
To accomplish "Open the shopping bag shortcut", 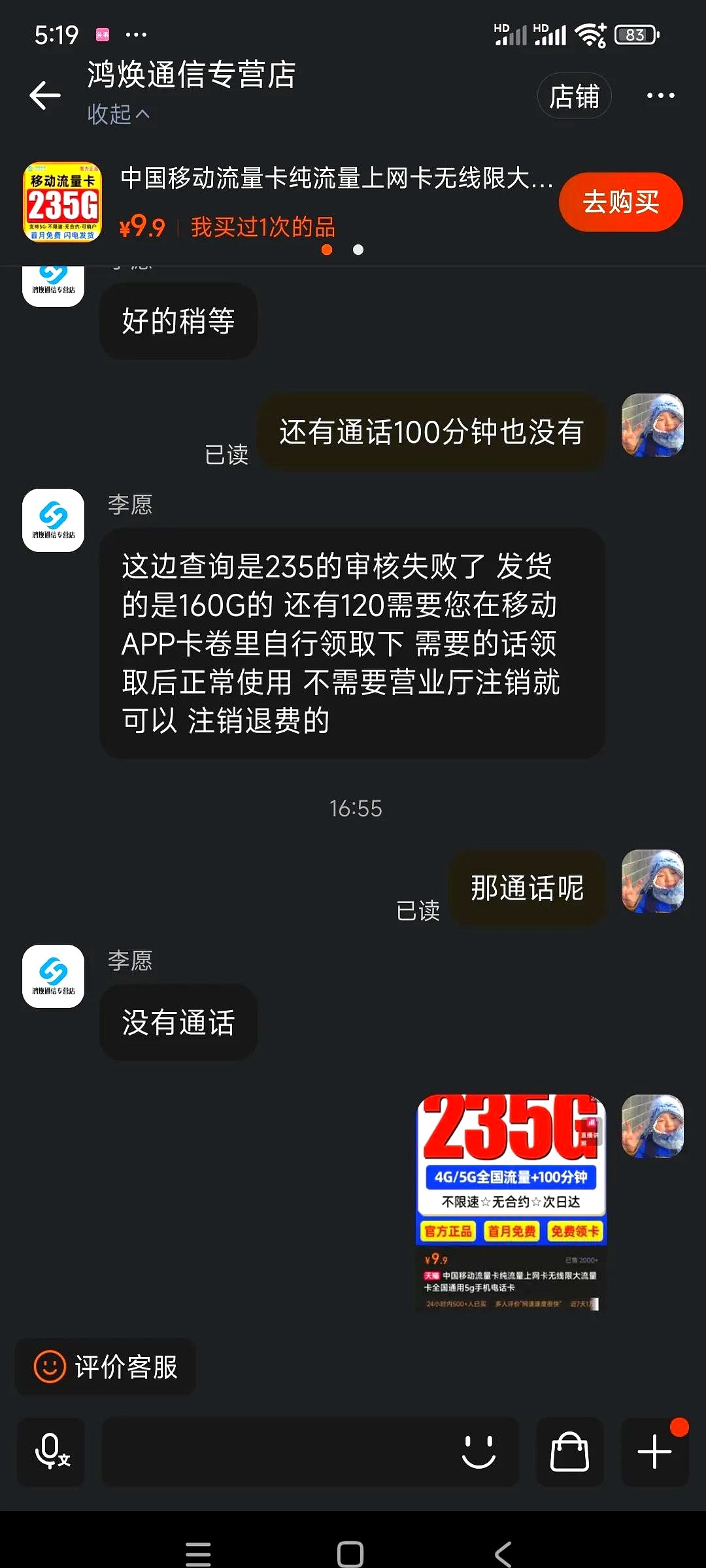I will coord(569,1452).
